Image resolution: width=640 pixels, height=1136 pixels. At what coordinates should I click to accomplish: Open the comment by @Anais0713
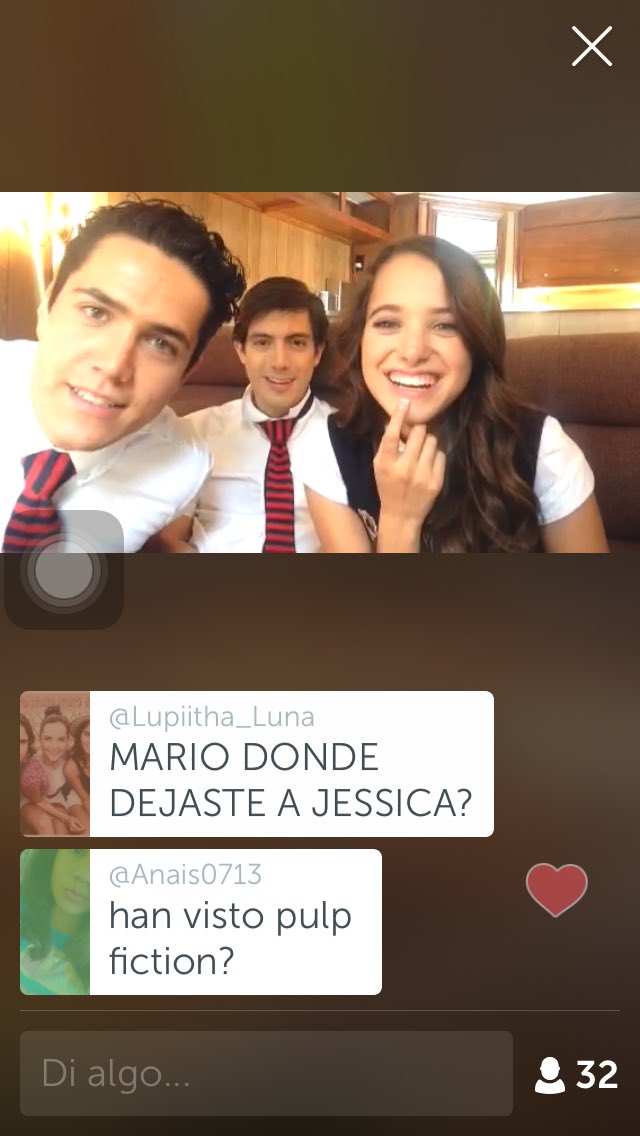pos(201,922)
